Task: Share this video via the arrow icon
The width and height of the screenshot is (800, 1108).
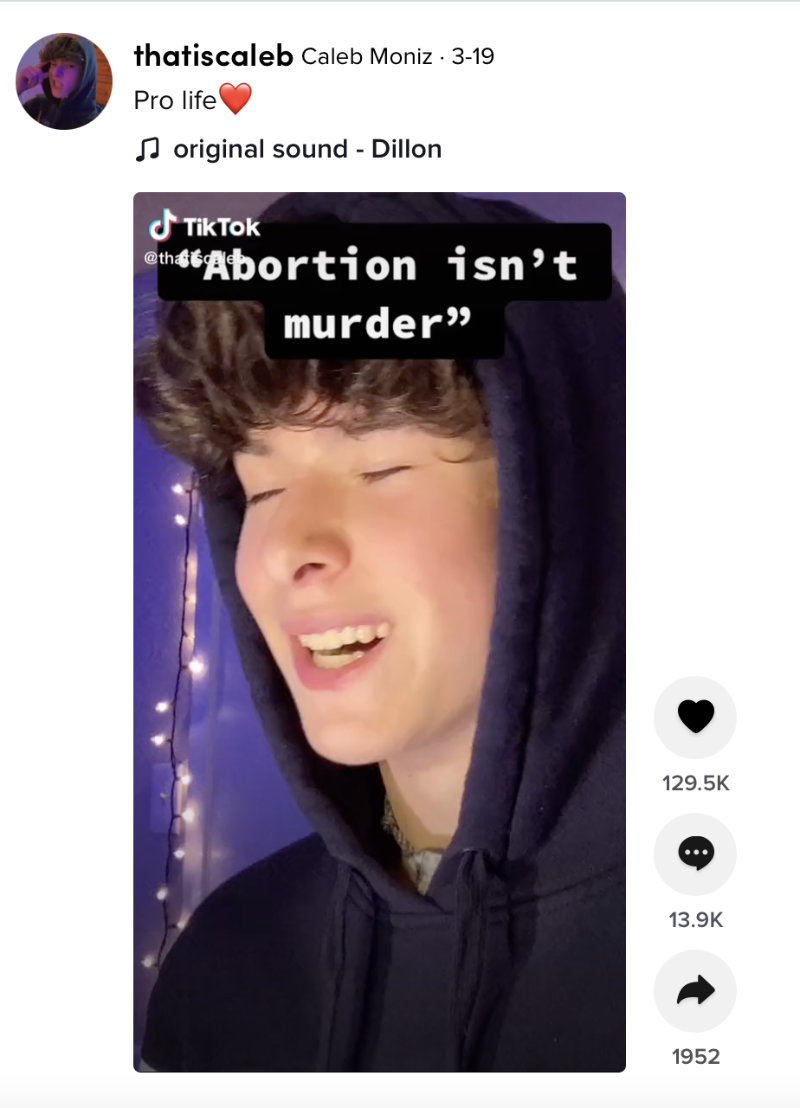Action: (x=695, y=991)
